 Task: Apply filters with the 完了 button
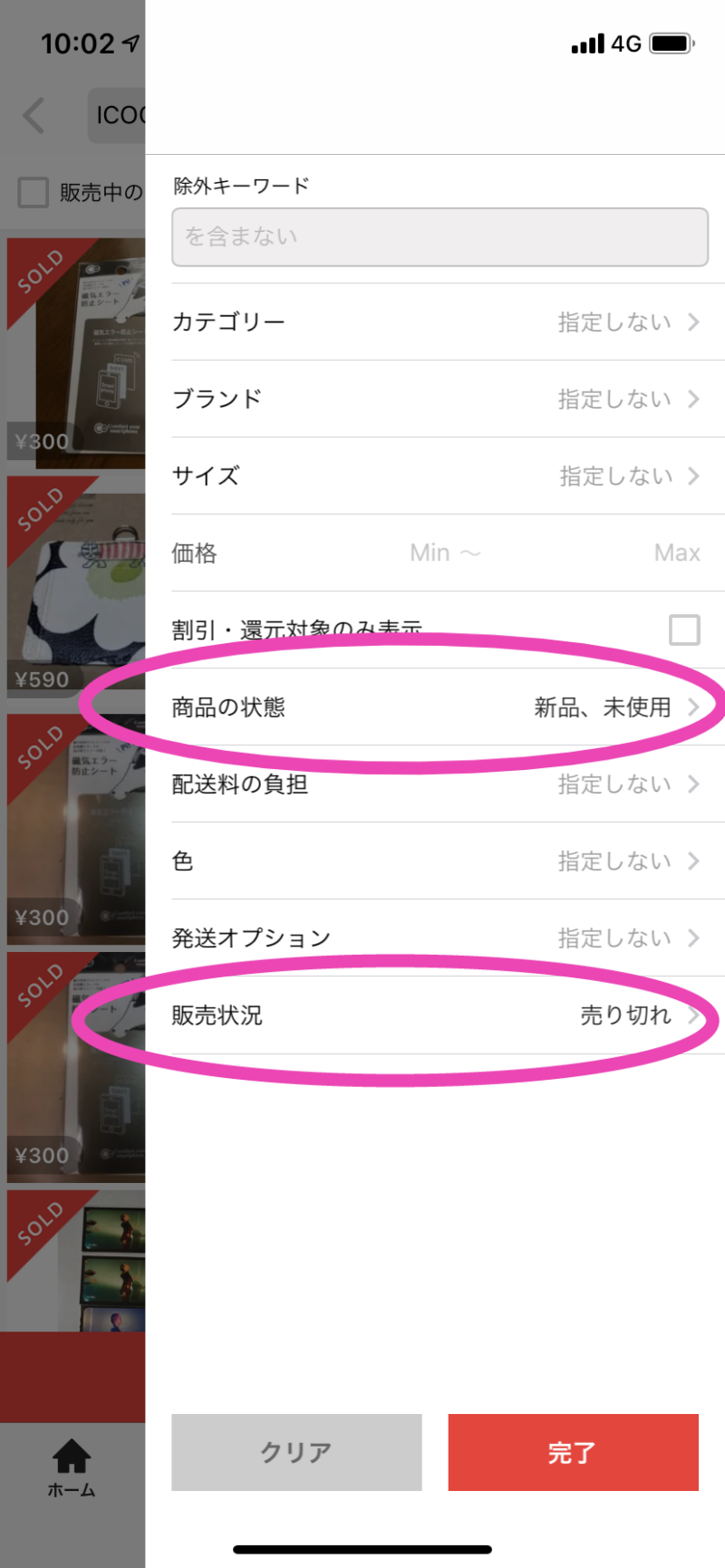[x=573, y=1452]
